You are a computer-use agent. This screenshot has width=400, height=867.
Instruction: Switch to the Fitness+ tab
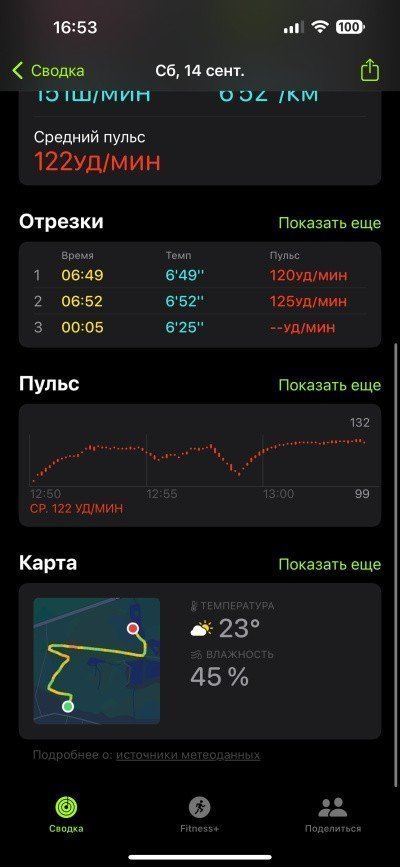(200, 817)
